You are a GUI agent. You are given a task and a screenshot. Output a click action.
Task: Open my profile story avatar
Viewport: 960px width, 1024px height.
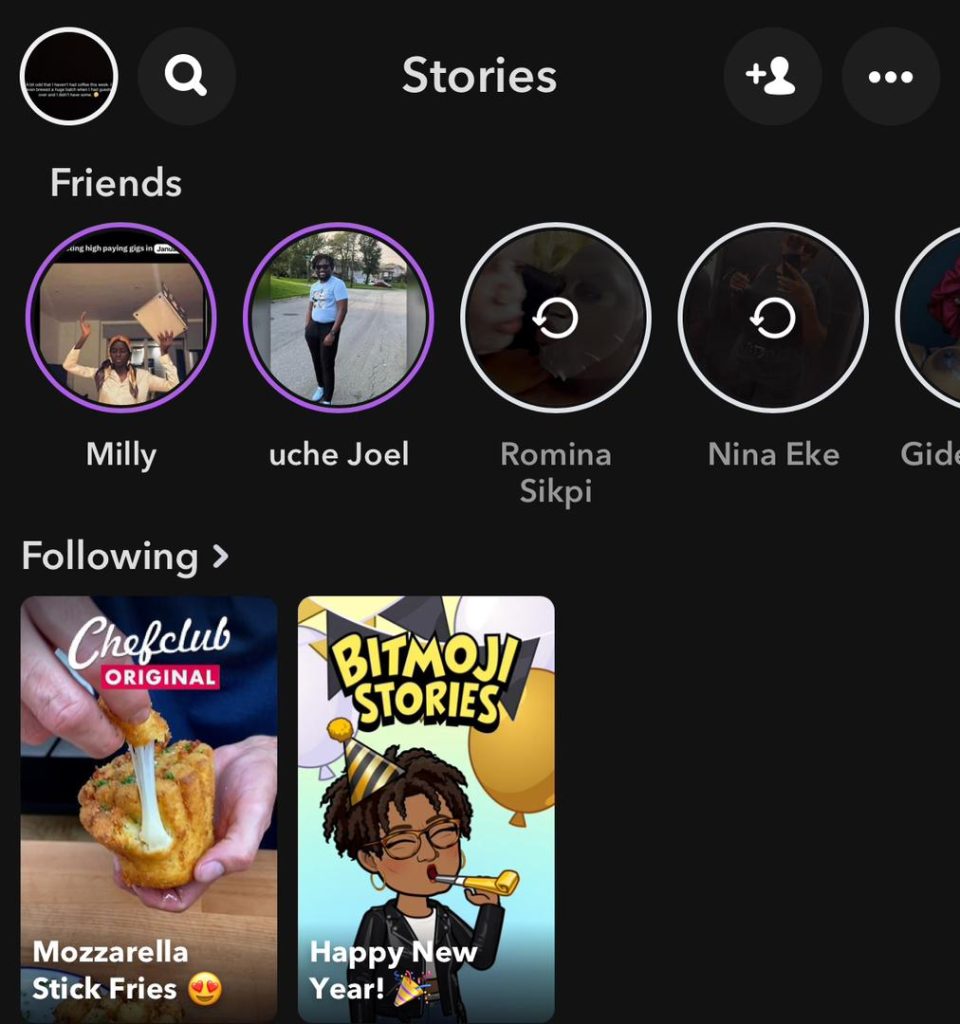tap(69, 76)
